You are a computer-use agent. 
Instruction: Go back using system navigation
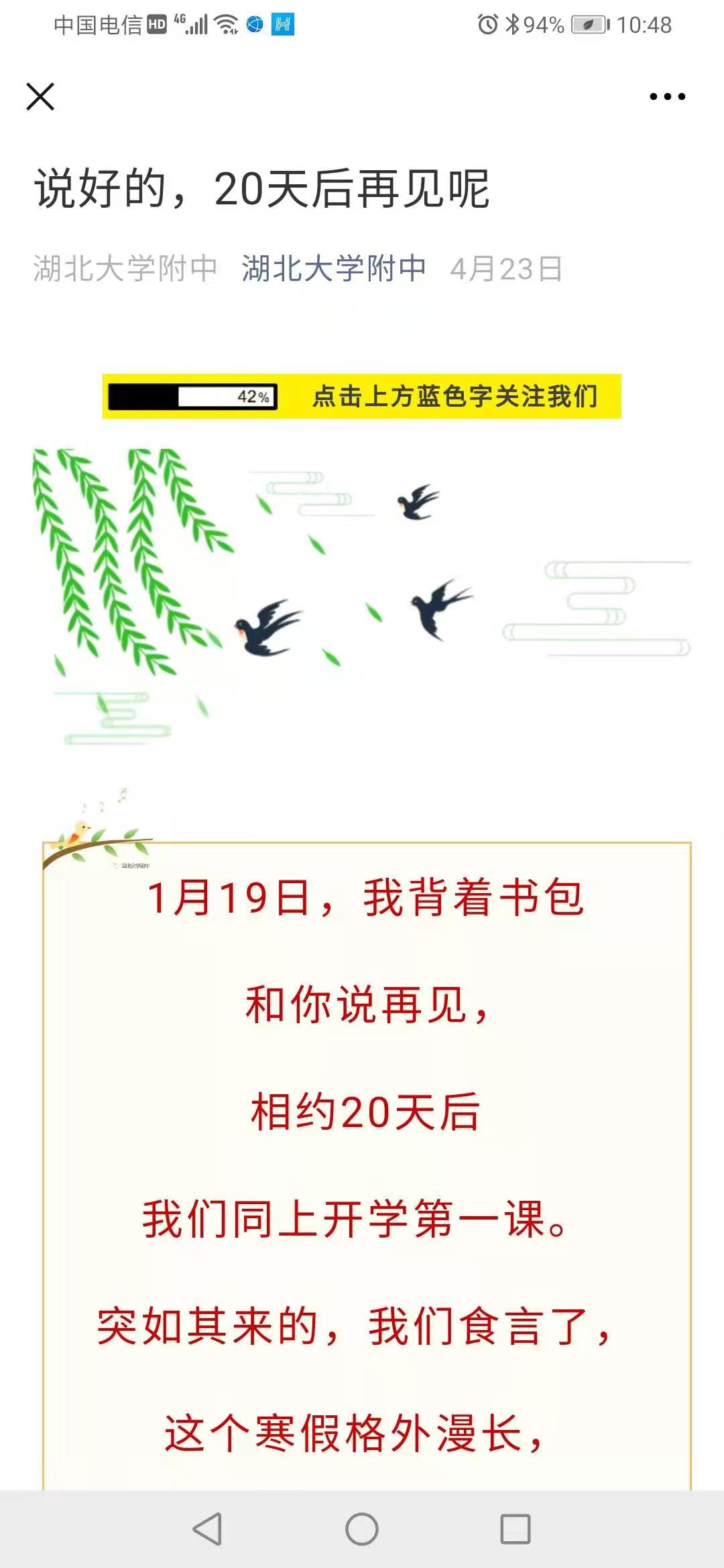pos(207,1529)
